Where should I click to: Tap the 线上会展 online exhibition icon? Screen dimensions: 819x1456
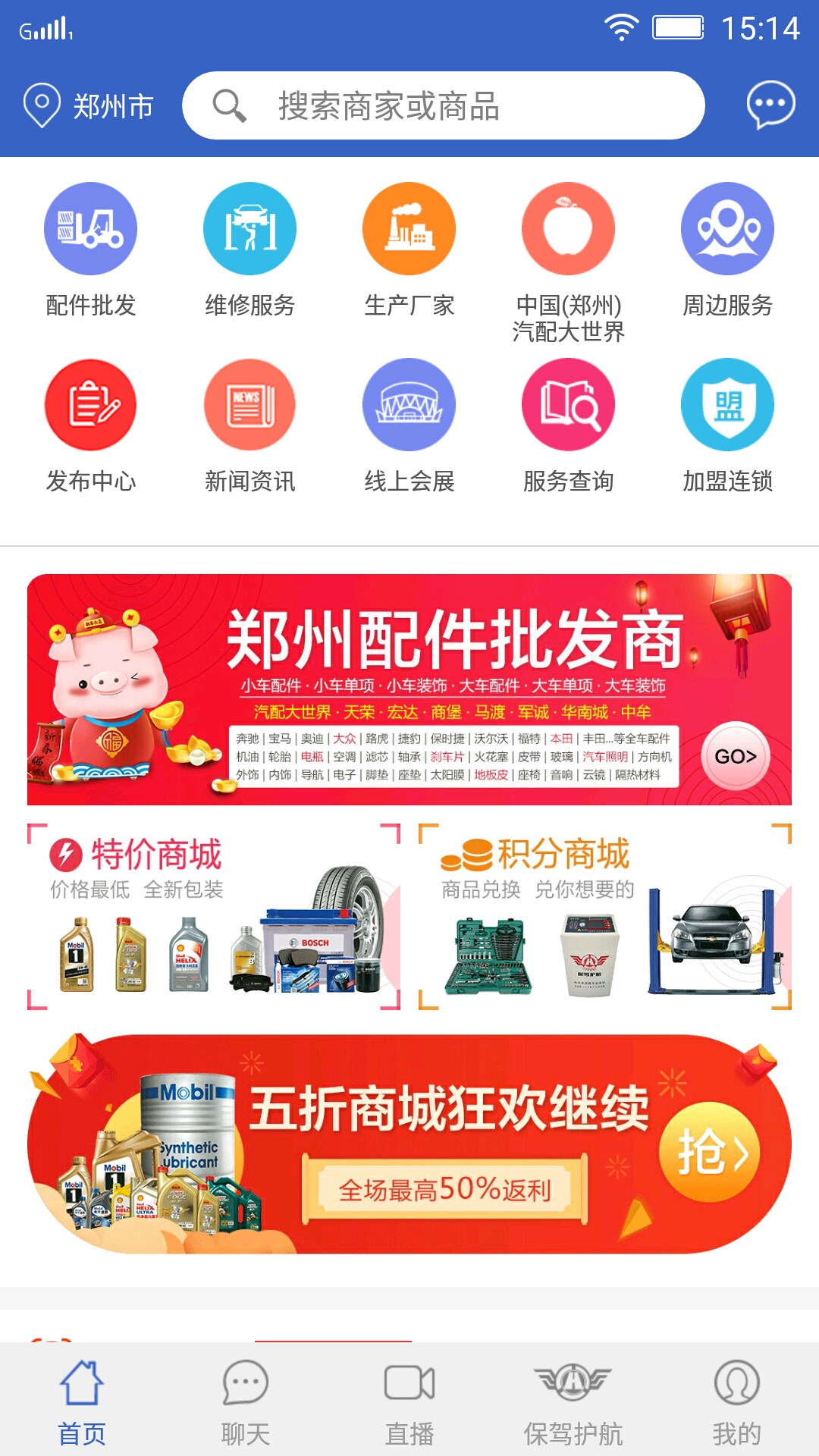coord(409,404)
